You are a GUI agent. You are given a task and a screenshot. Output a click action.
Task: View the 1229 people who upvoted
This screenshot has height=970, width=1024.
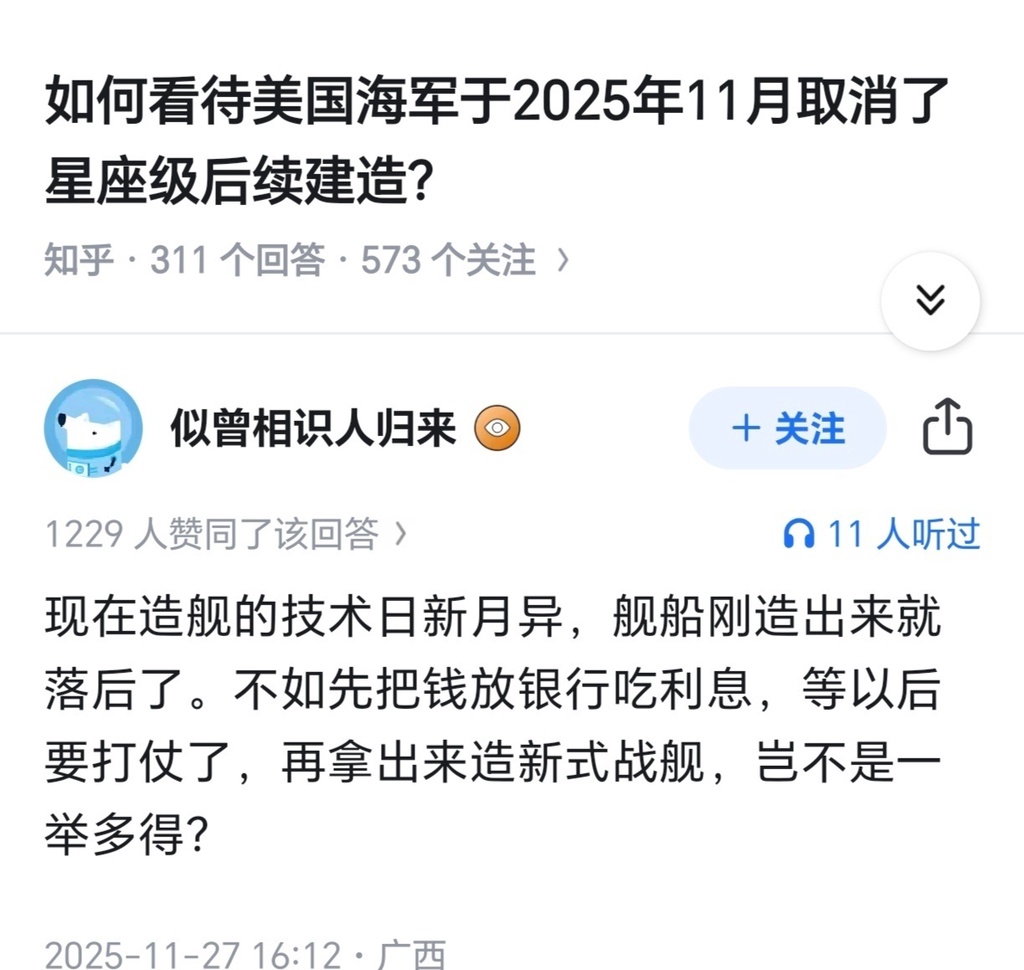coord(226,534)
